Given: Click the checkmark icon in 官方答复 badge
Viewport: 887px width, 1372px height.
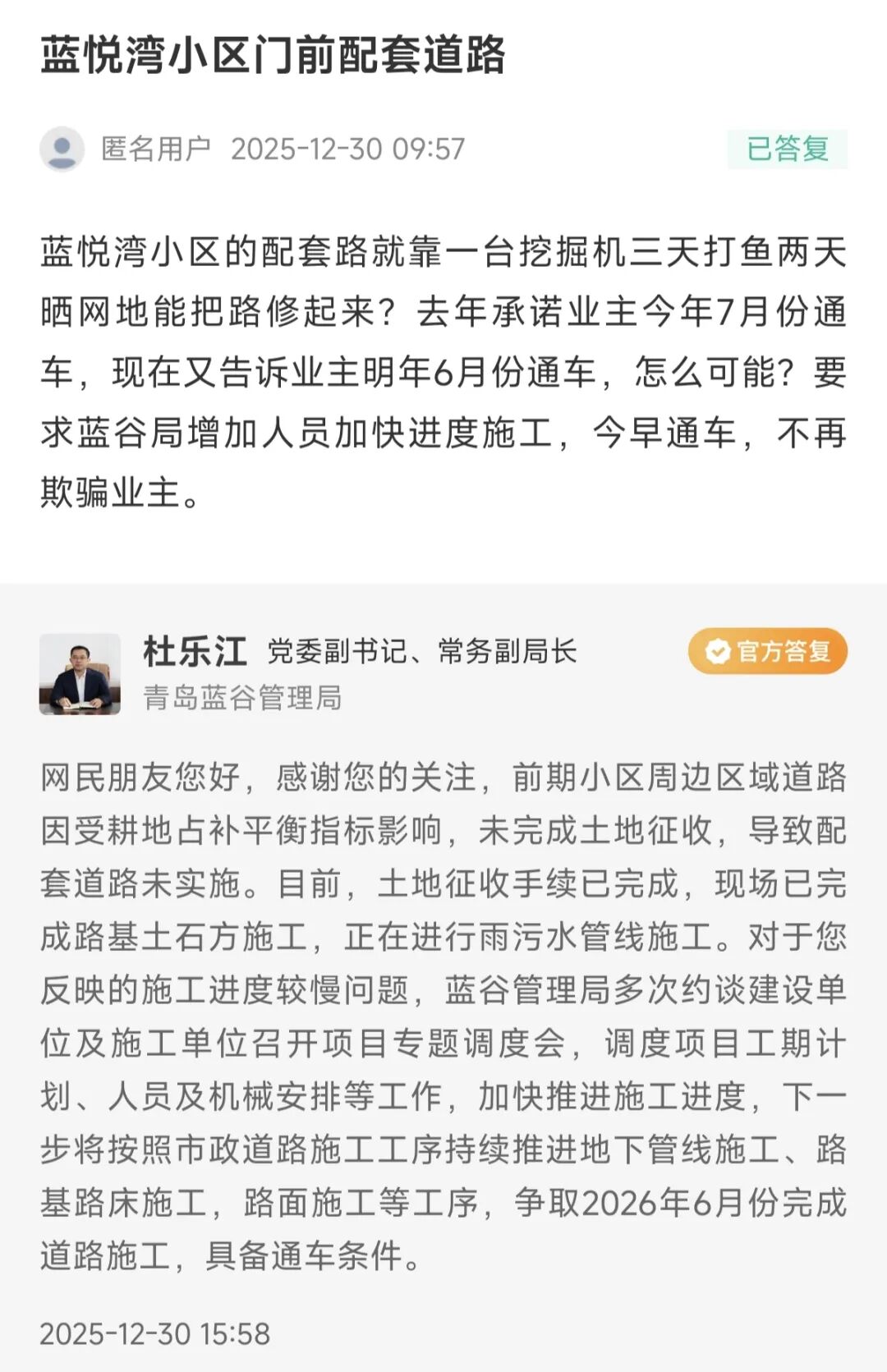Looking at the screenshot, I should pyautogui.click(x=718, y=653).
